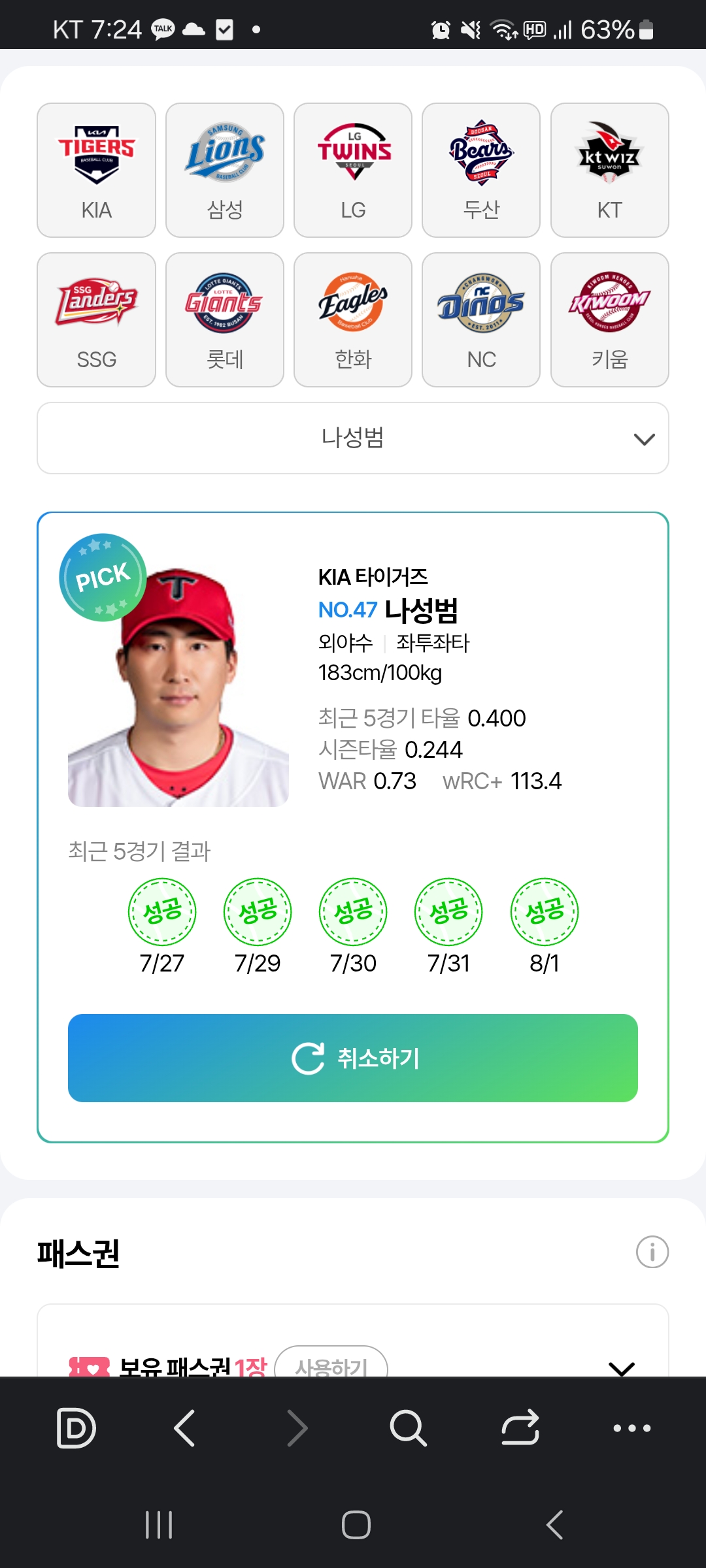Select the Lotte Giants team

[225, 319]
